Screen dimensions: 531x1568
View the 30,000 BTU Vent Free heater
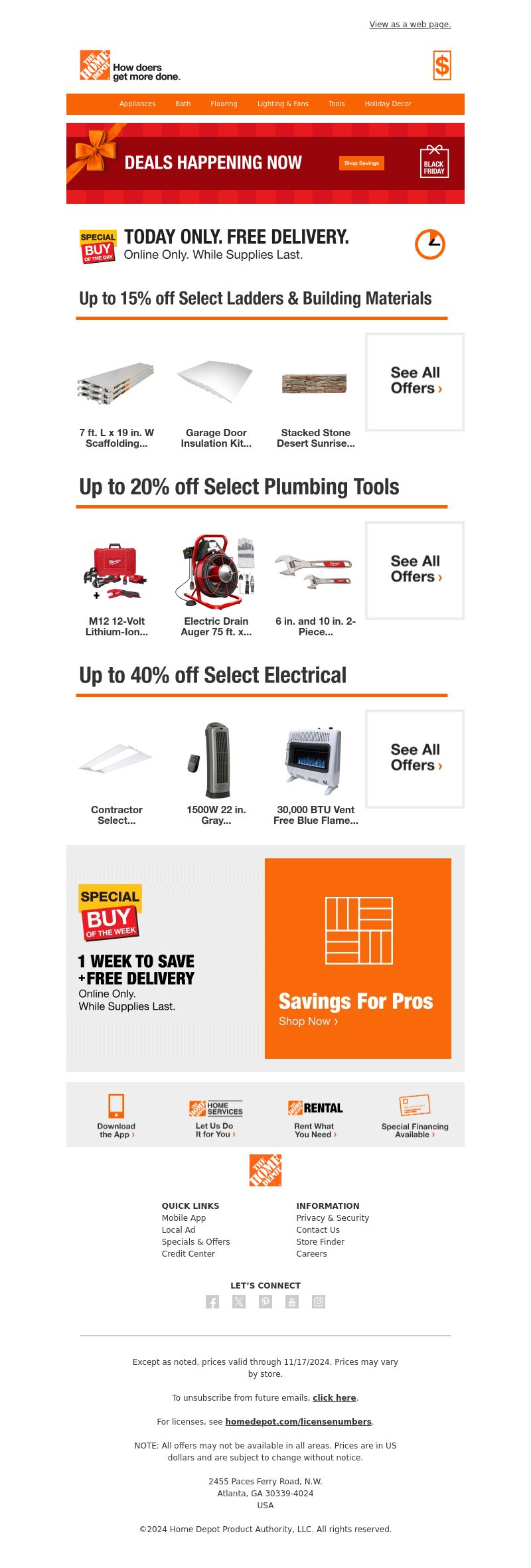pos(315,773)
